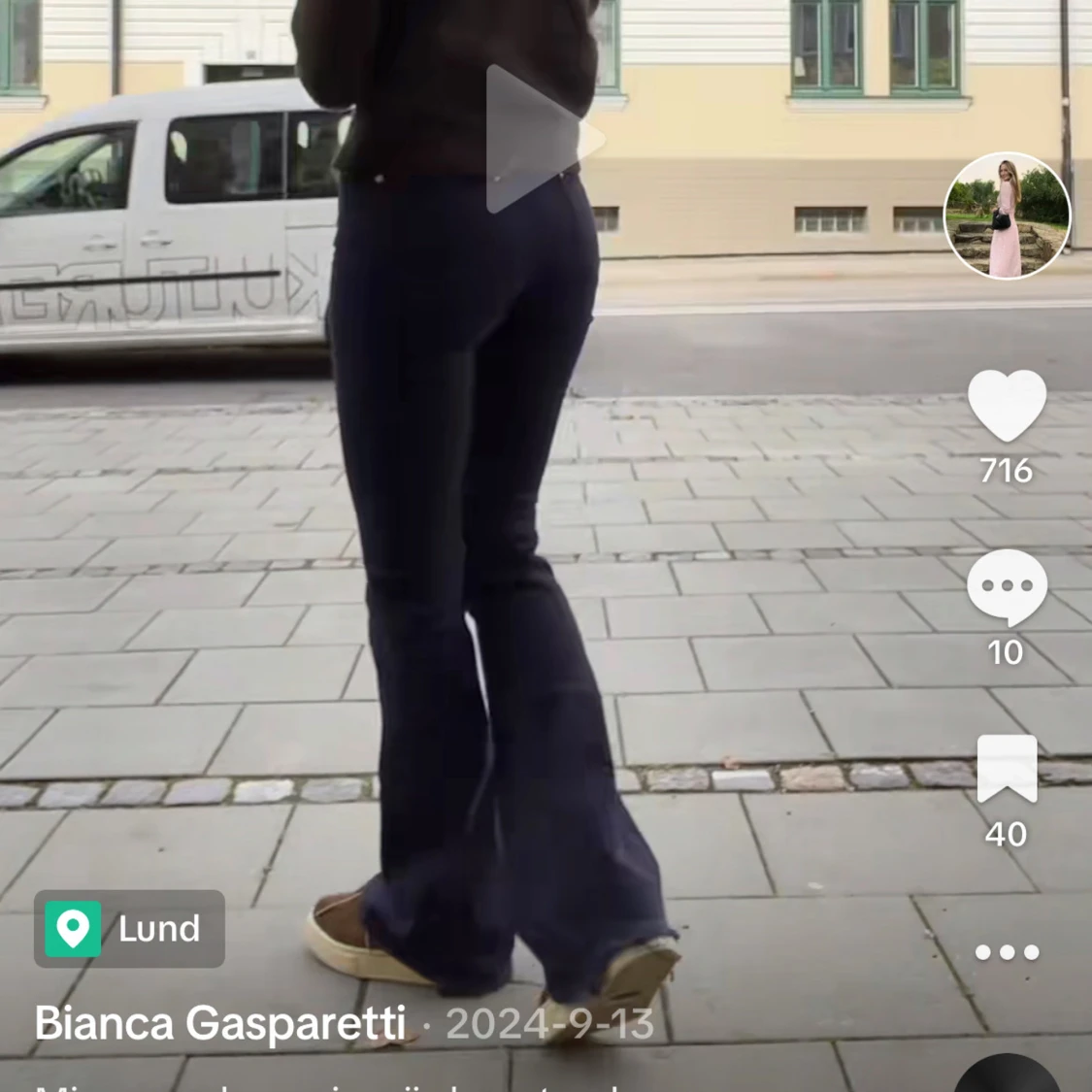Screen dimensions: 1092x1092
Task: Open the Lund location tag
Action: 129,929
